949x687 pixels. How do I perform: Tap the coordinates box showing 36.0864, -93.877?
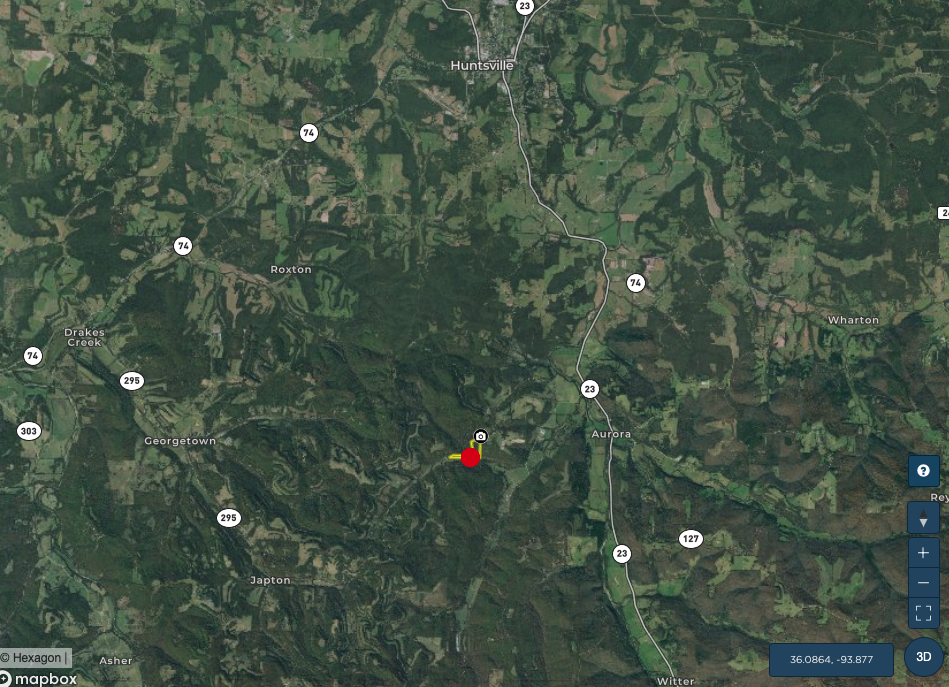coord(831,660)
